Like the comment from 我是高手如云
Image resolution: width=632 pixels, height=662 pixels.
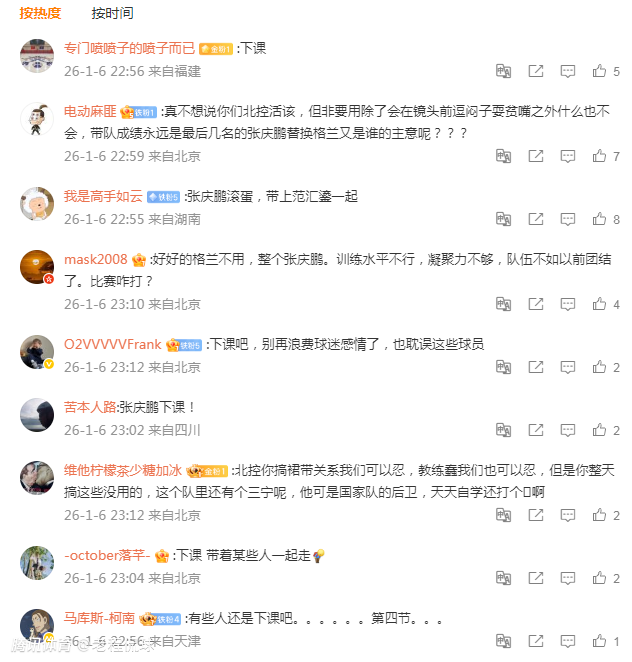[599, 218]
